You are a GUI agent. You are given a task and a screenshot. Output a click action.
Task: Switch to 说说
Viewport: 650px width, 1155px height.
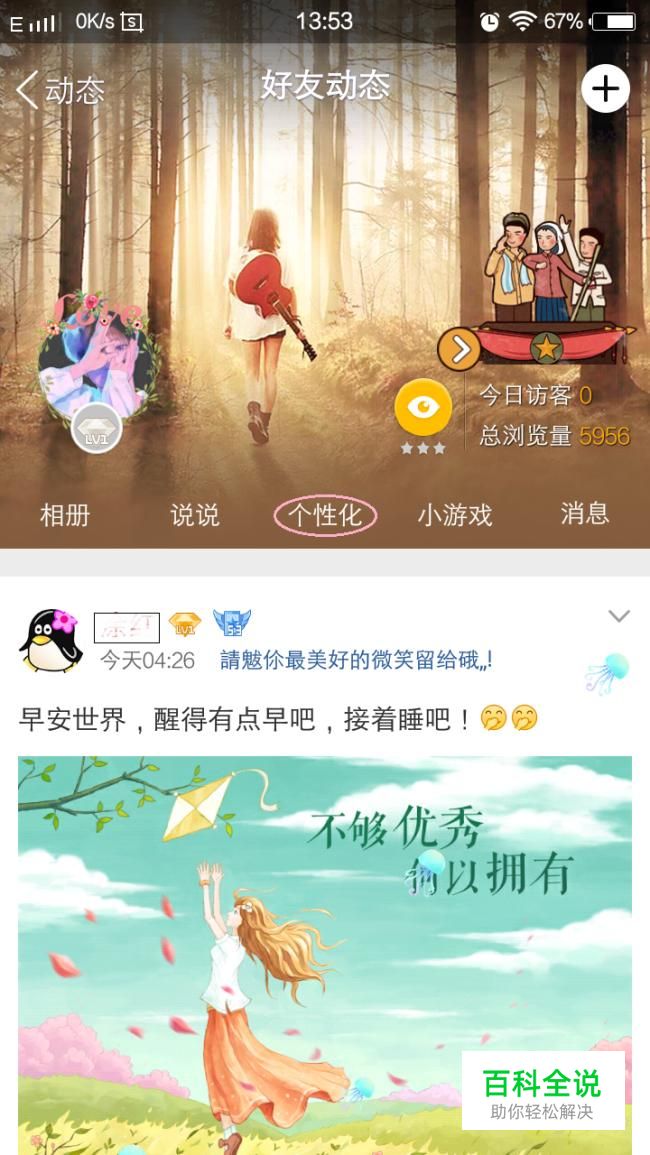pyautogui.click(x=195, y=515)
